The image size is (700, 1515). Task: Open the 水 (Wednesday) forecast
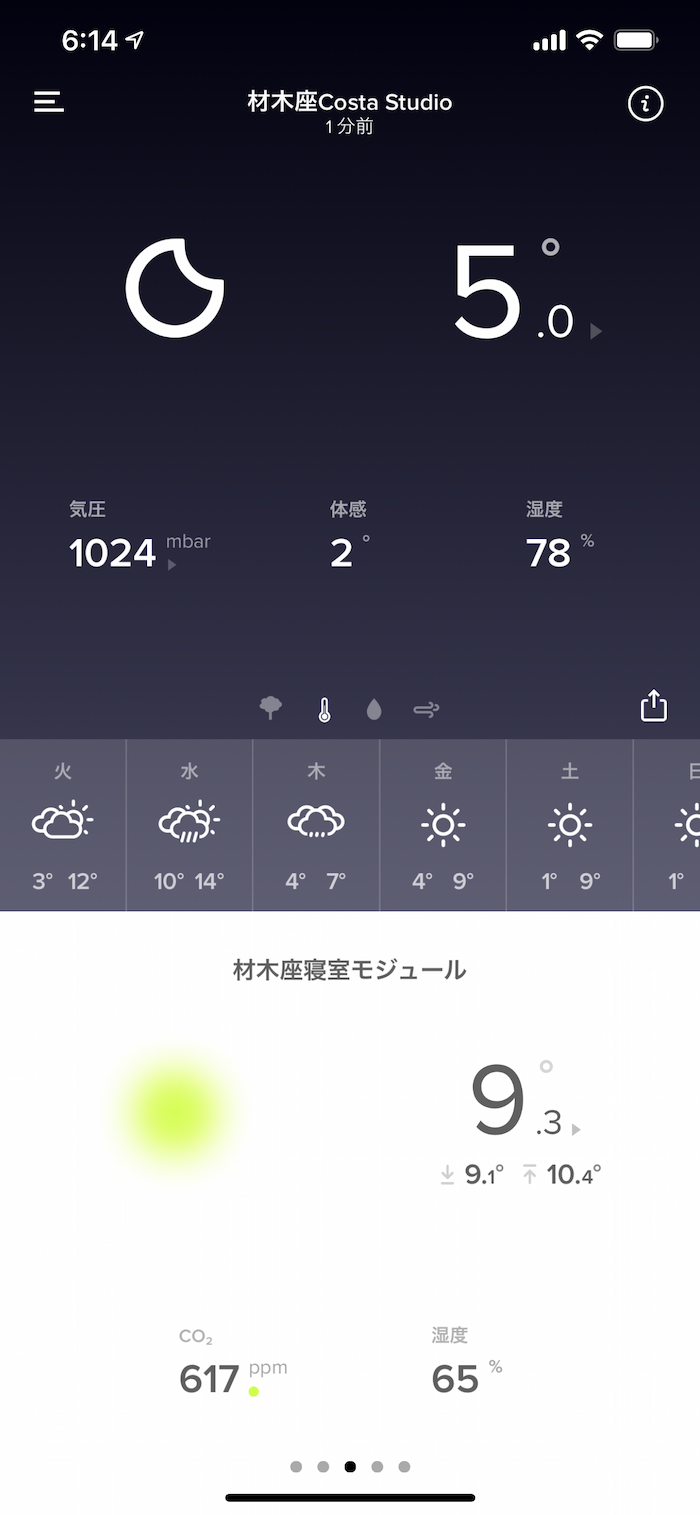coord(189,825)
